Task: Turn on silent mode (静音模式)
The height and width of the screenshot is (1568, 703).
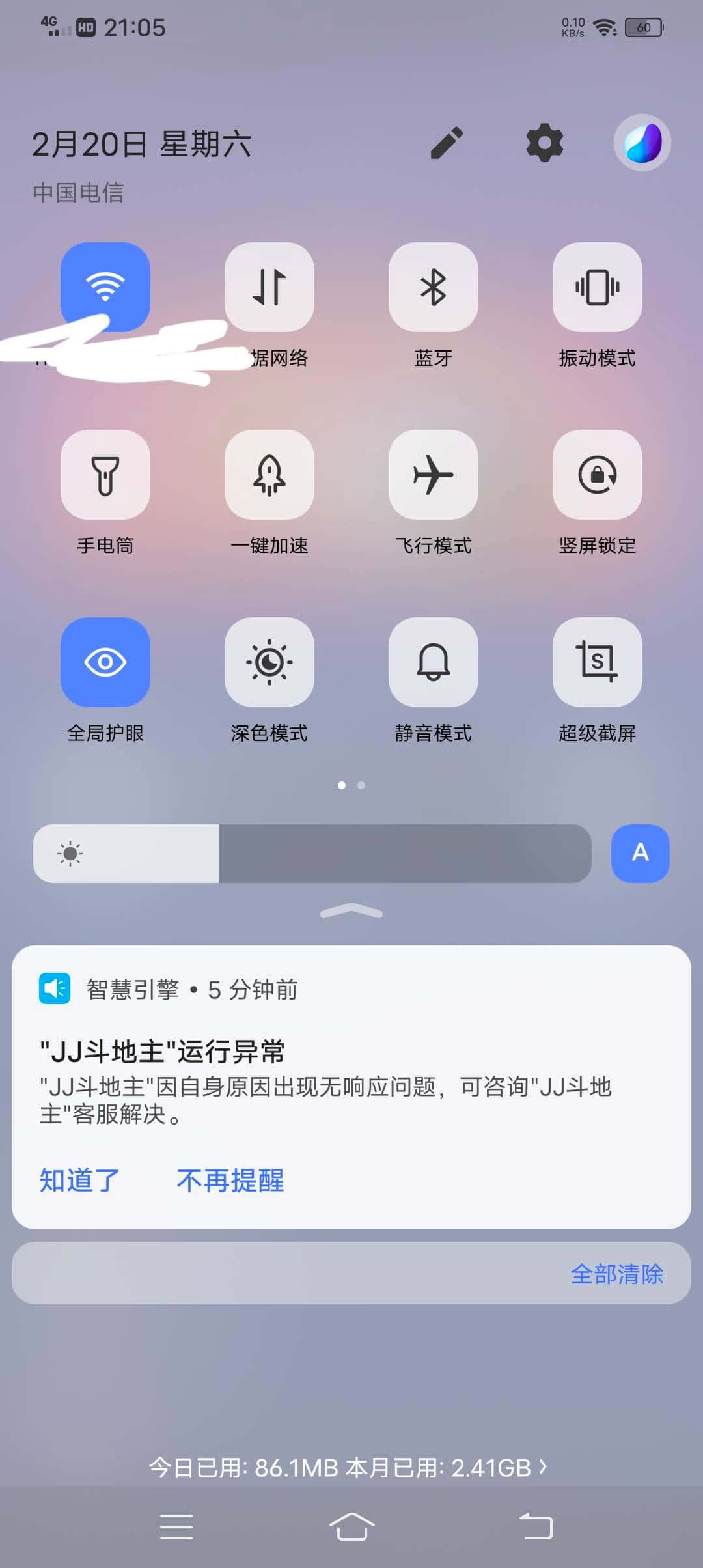Action: click(434, 662)
